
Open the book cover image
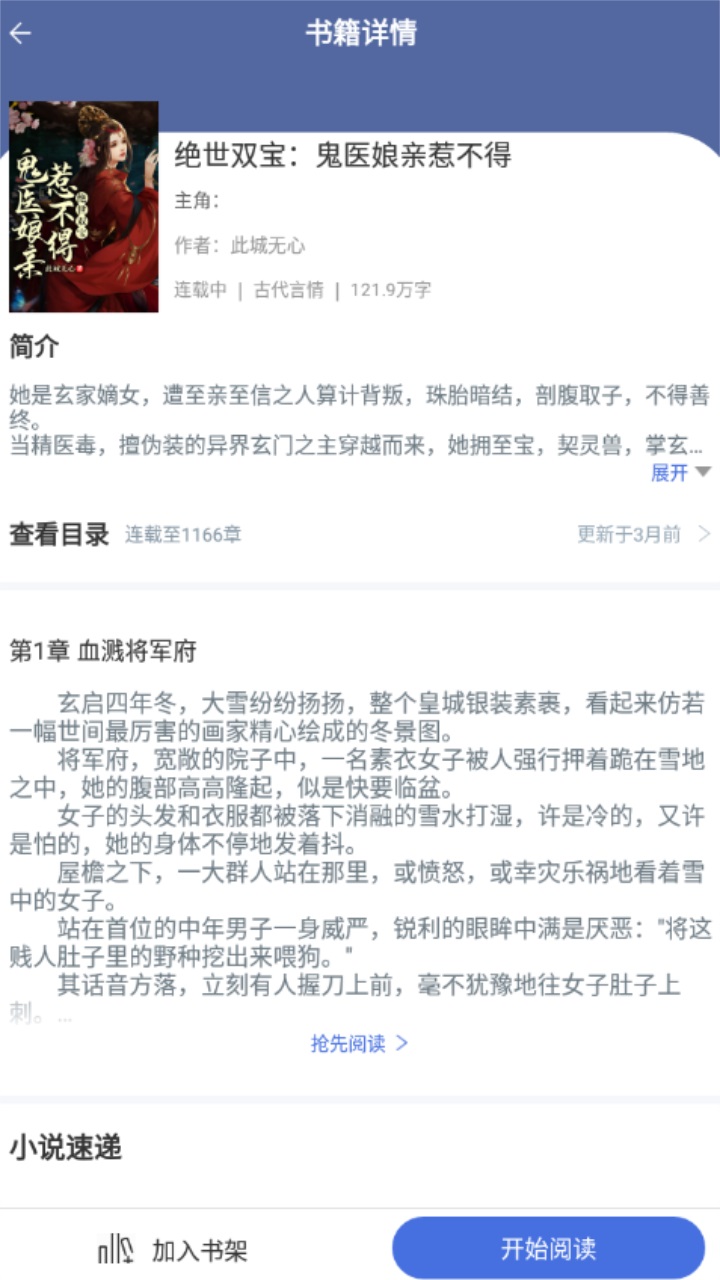(x=84, y=207)
